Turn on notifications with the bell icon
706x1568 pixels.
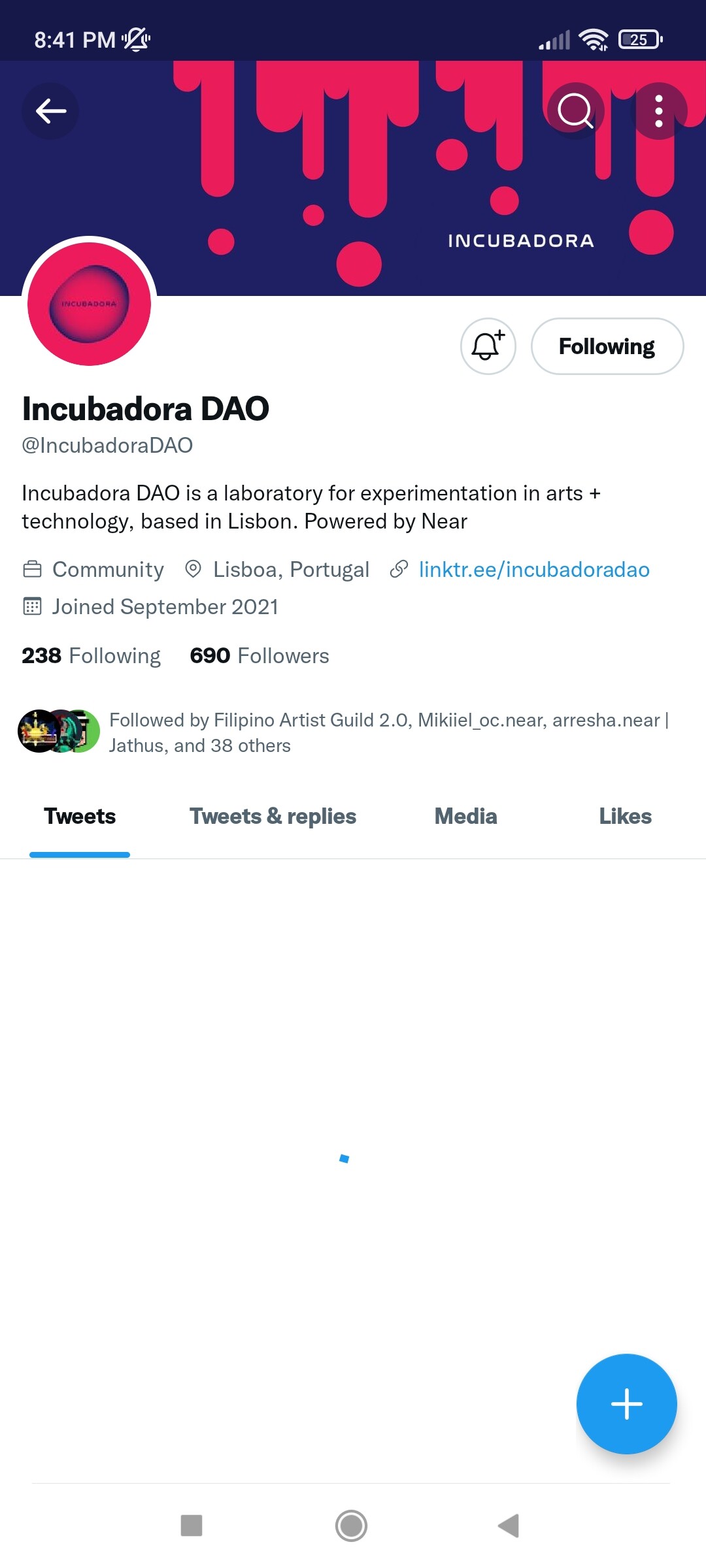488,346
